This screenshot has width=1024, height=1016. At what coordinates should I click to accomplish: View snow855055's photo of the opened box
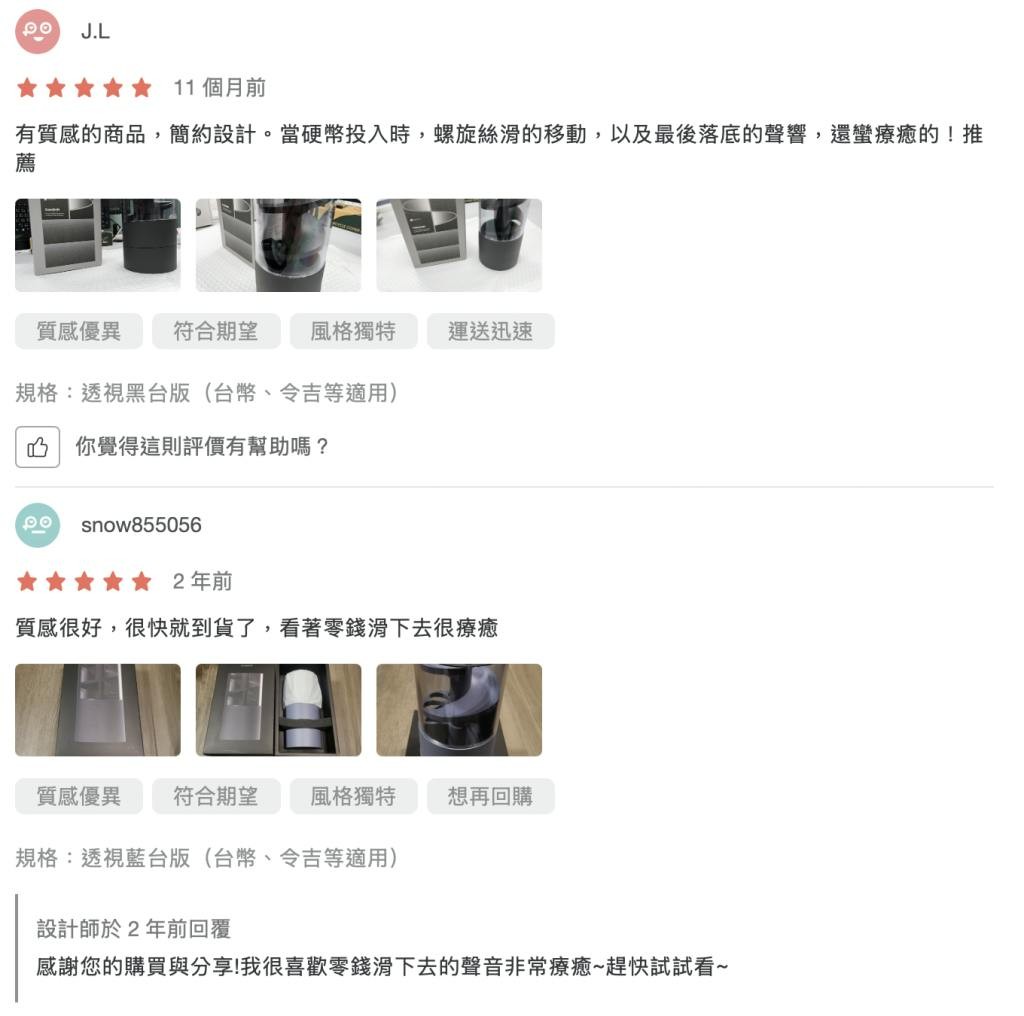[278, 710]
